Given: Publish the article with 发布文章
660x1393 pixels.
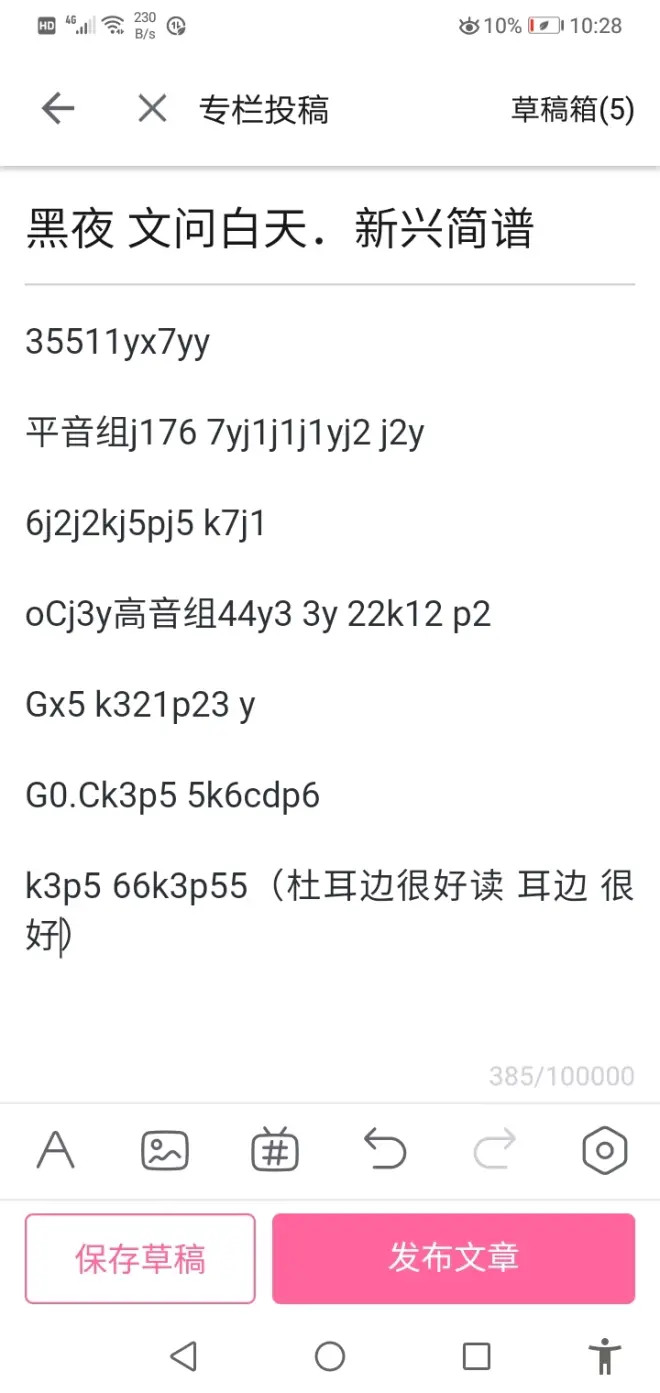Looking at the screenshot, I should tap(453, 1258).
